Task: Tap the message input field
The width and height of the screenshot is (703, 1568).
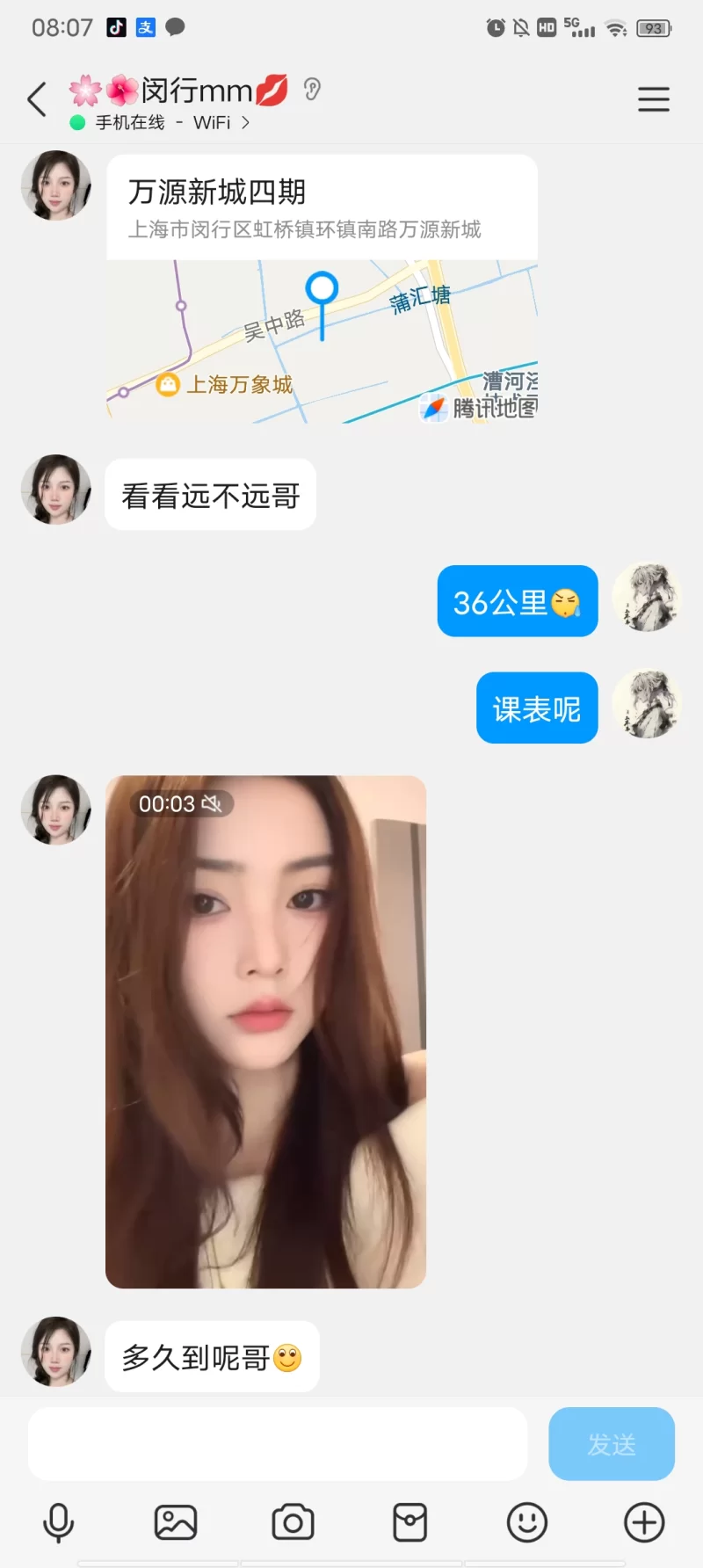Action: [277, 1443]
